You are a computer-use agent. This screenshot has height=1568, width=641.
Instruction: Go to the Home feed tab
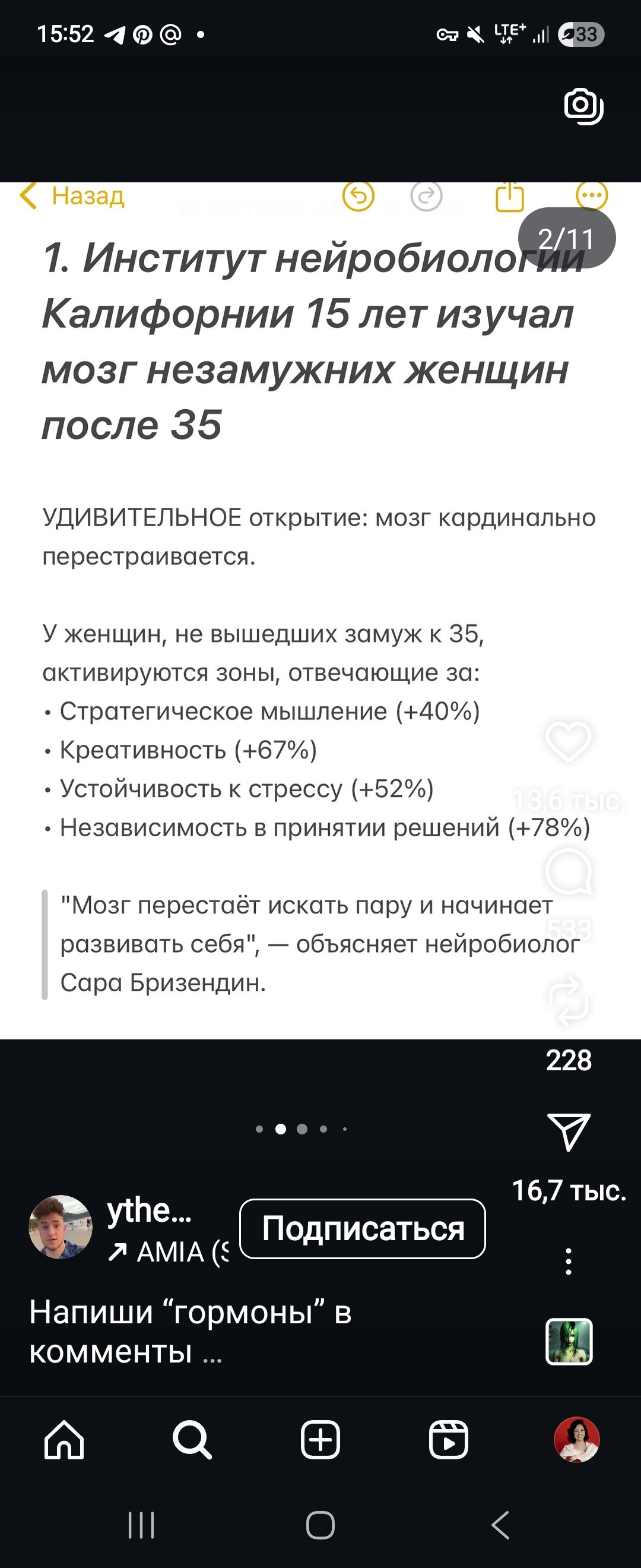pyautogui.click(x=64, y=1440)
